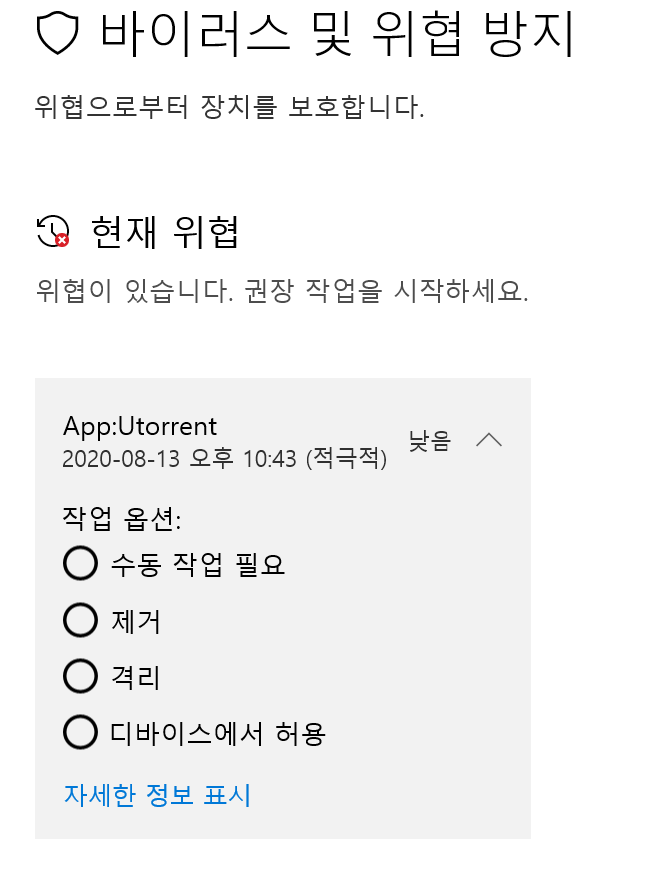Pick the 디바이스에서 허용 option
This screenshot has width=670, height=876.
click(x=80, y=734)
